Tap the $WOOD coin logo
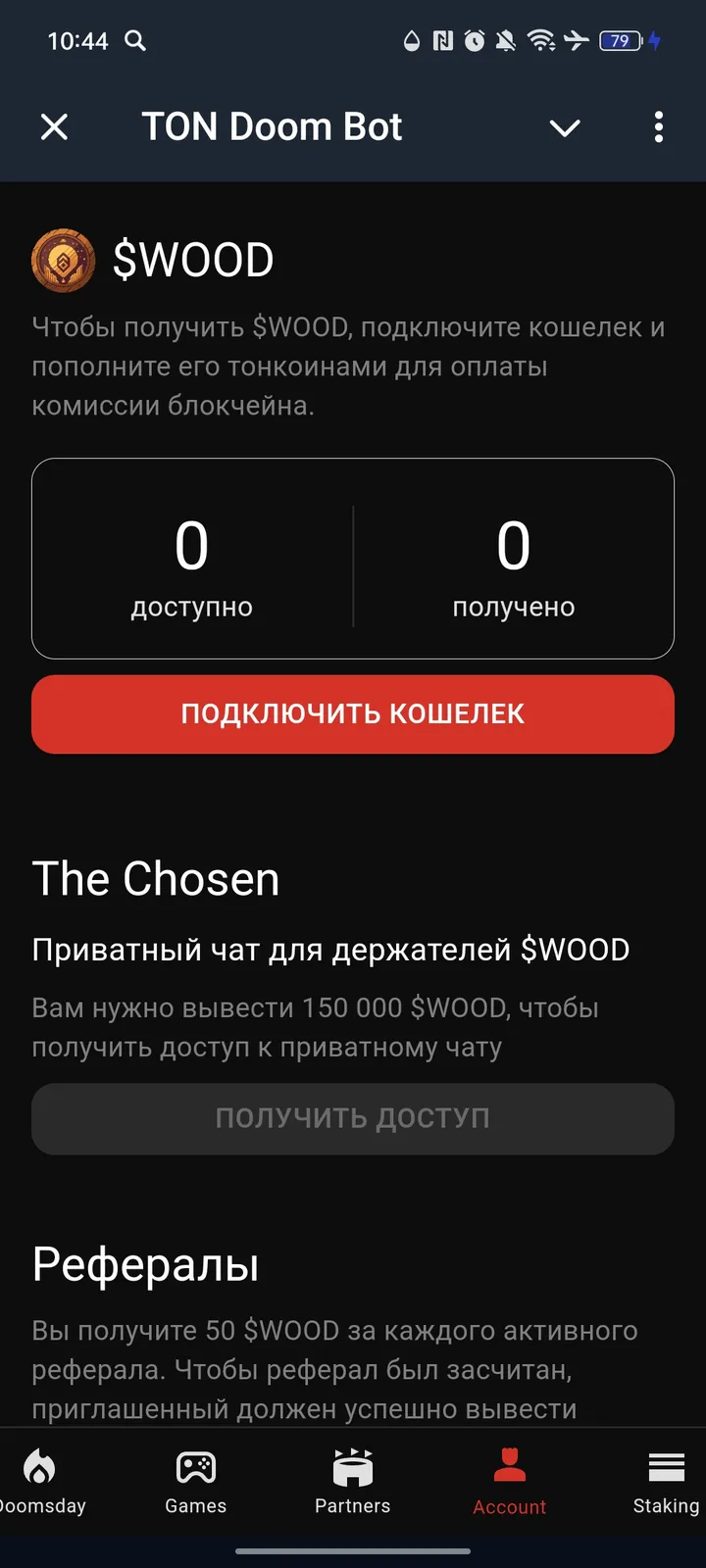 click(x=61, y=260)
